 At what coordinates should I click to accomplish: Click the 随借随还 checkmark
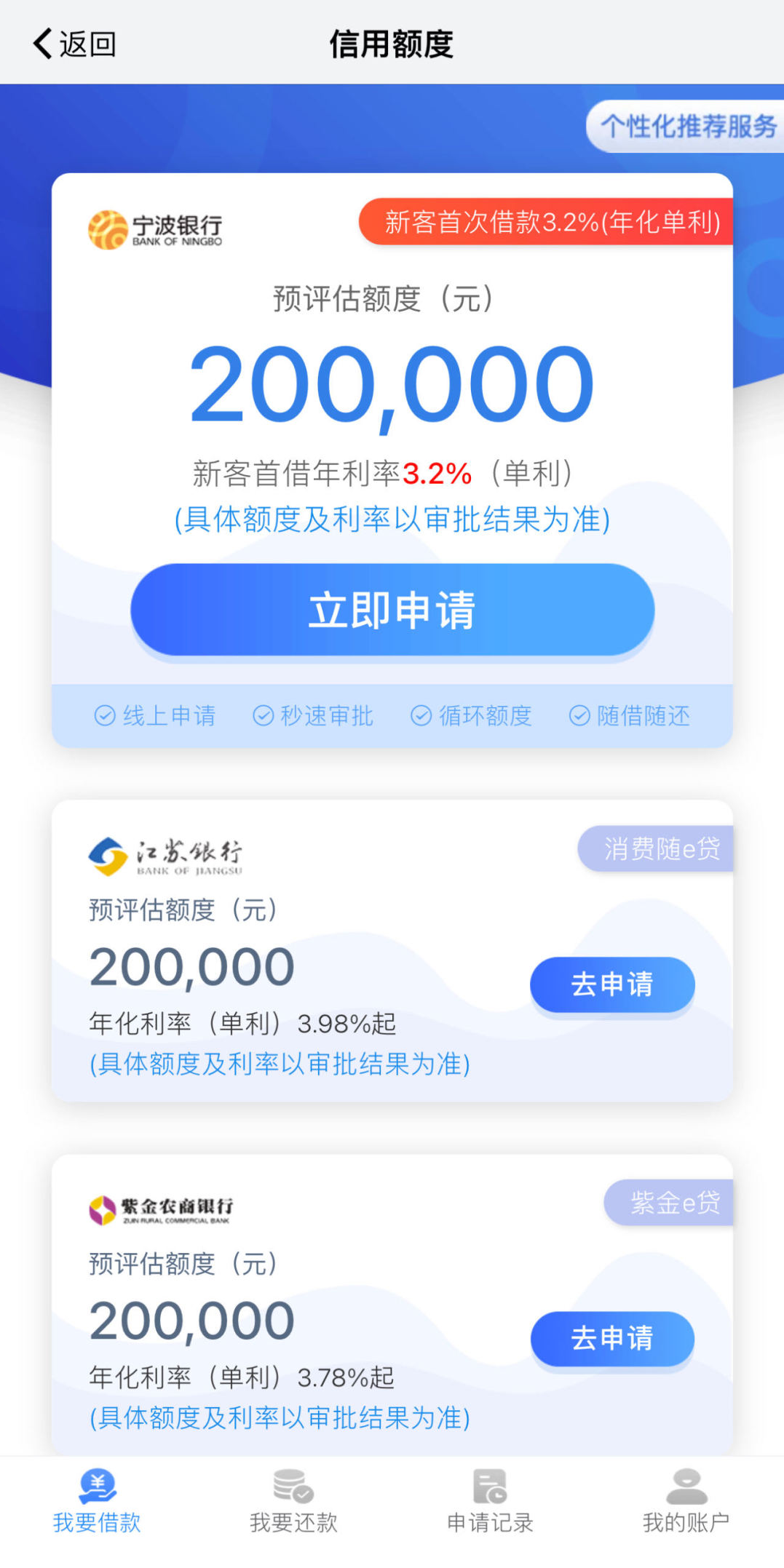coord(579,715)
